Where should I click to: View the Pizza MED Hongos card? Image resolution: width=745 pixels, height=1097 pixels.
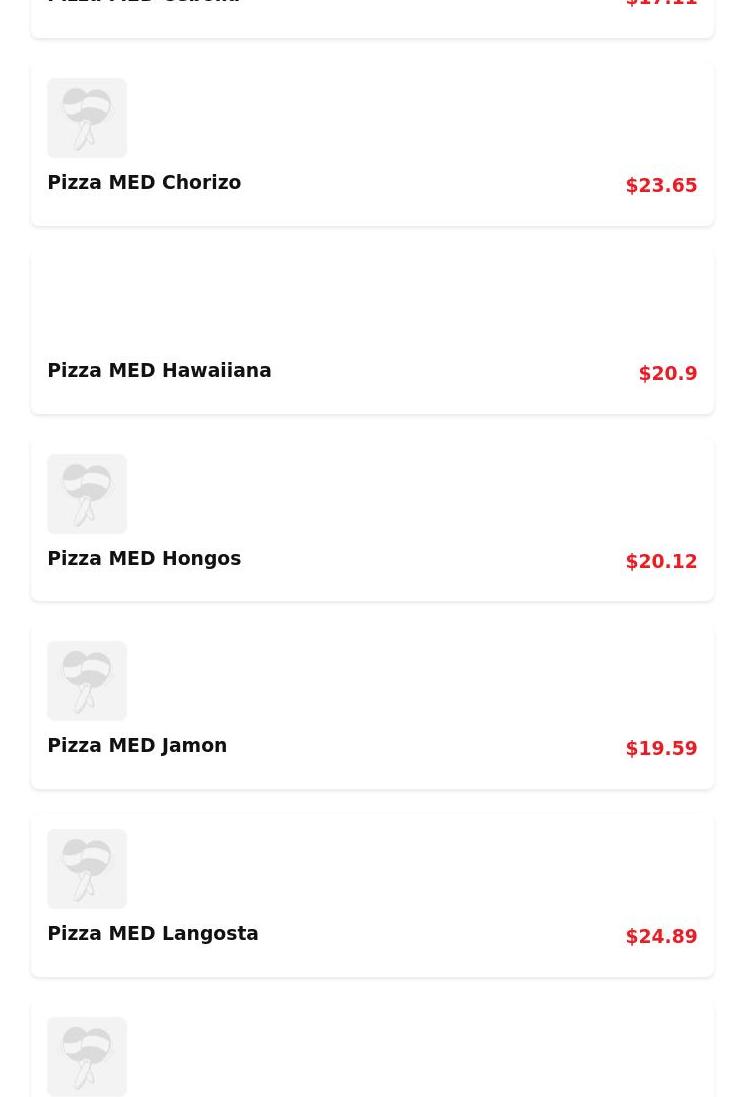[x=372, y=520]
